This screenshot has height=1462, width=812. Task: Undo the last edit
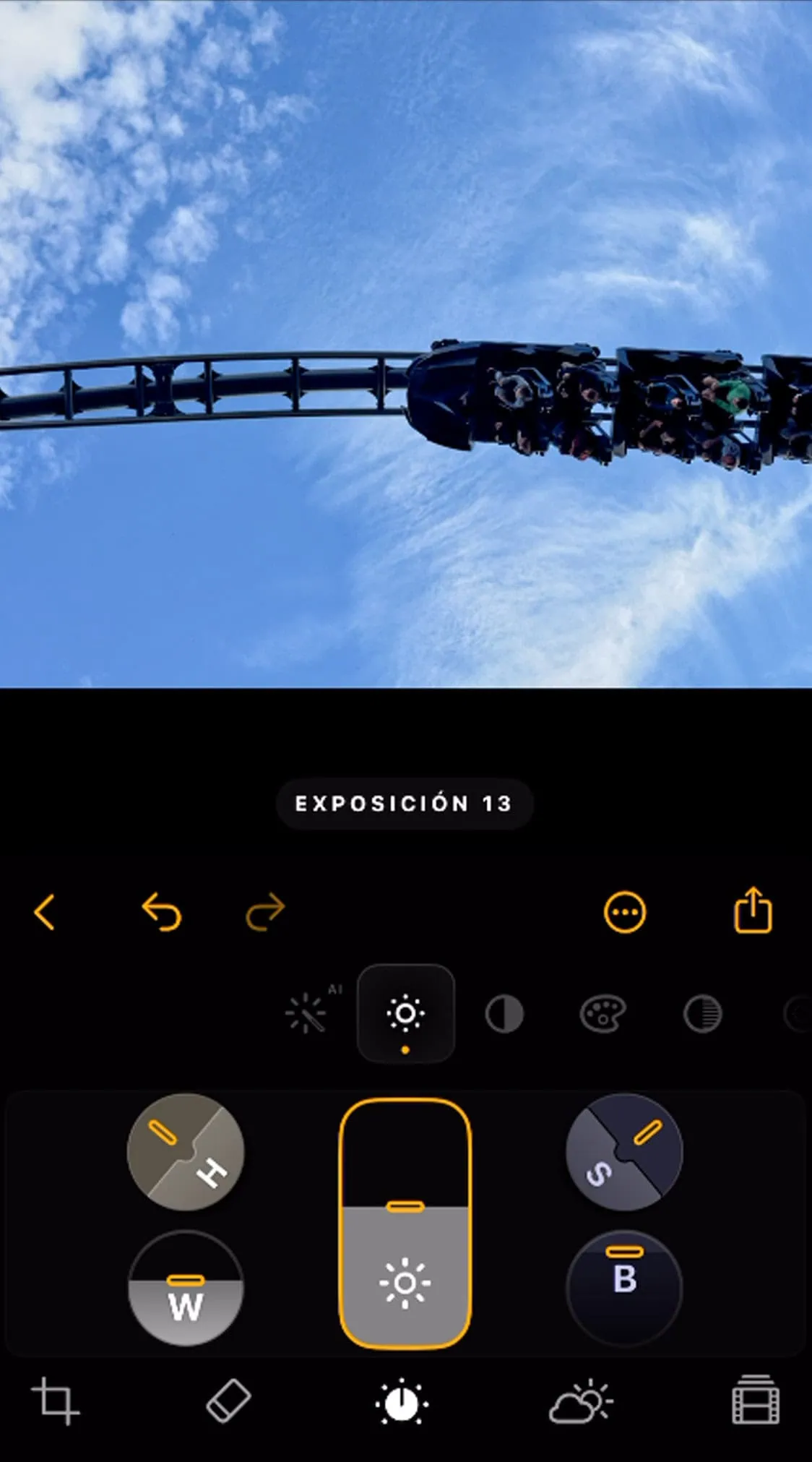click(162, 912)
